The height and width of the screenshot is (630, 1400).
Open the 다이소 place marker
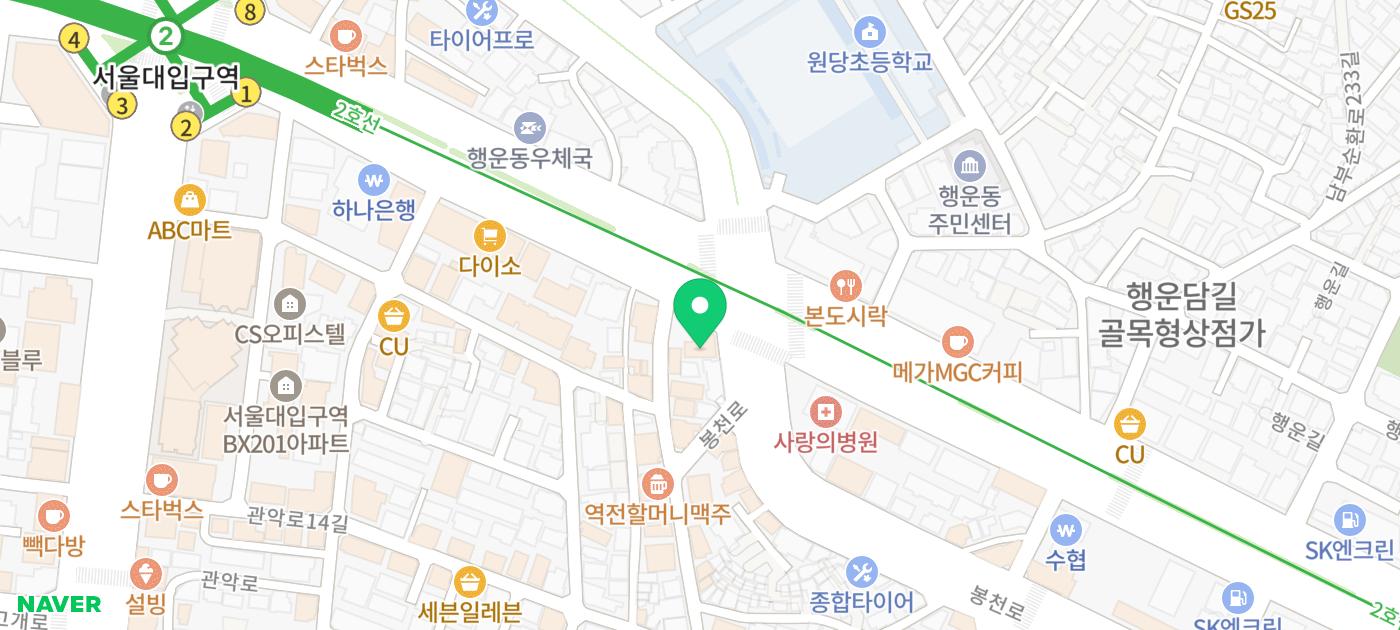point(489,237)
